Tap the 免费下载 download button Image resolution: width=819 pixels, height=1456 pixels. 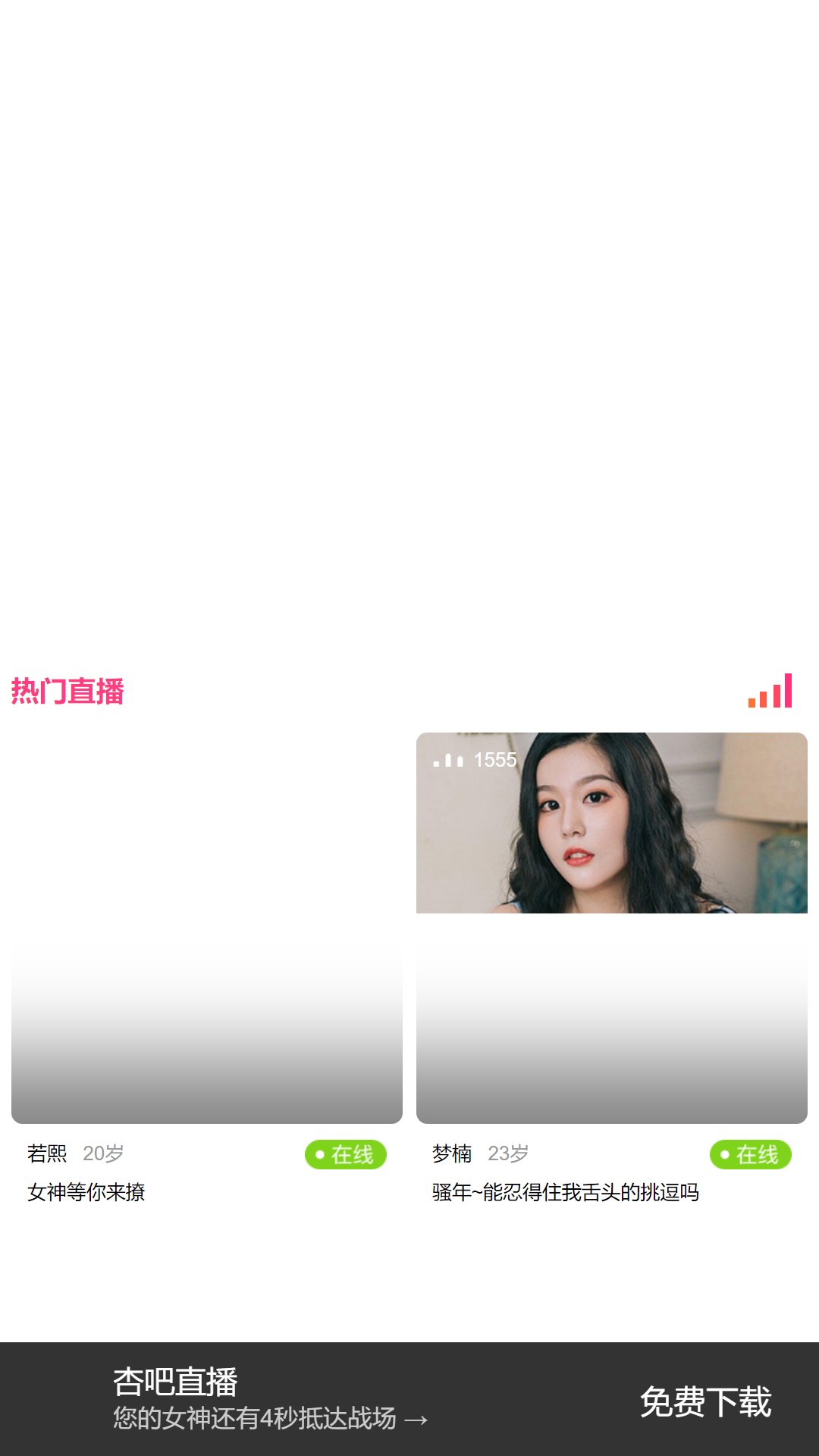(705, 1401)
